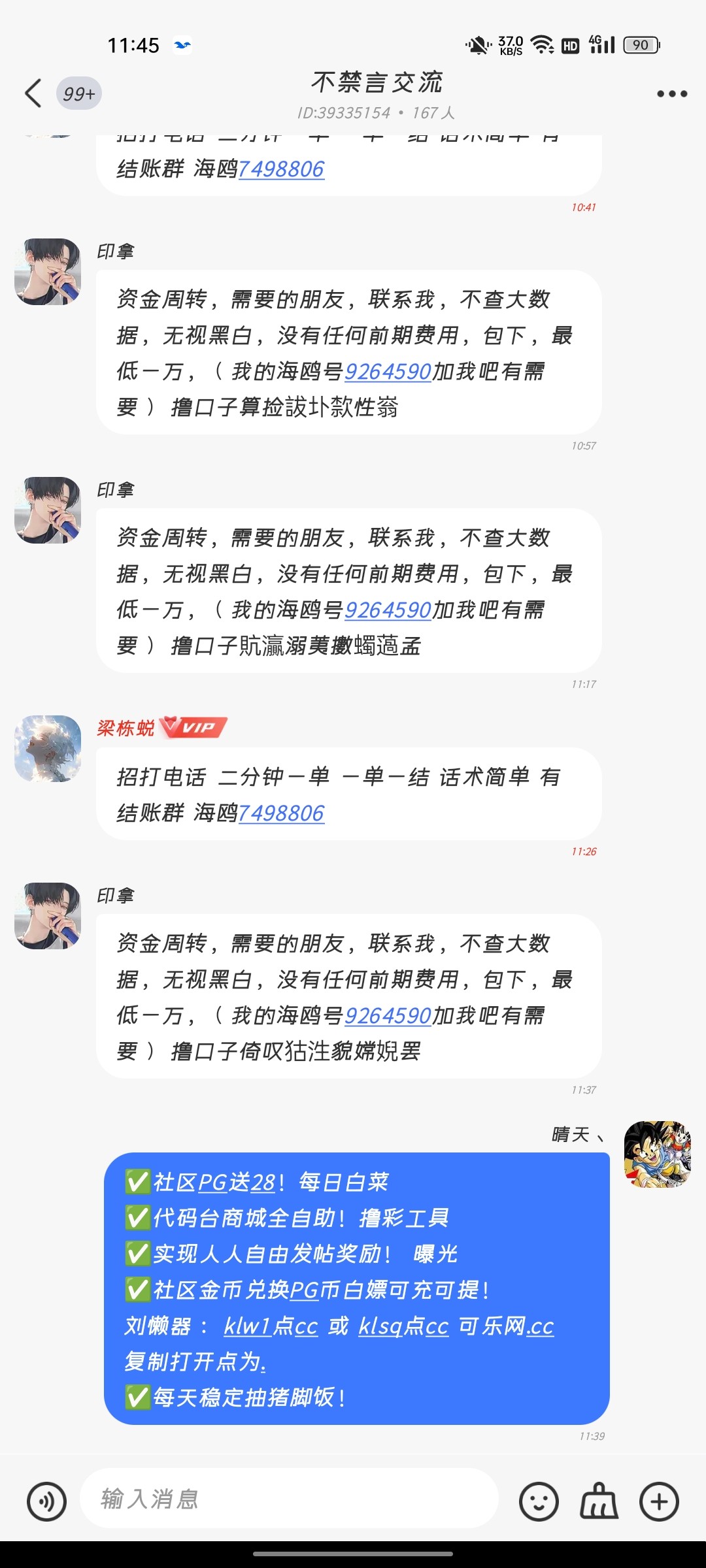Image resolution: width=706 pixels, height=1568 pixels.
Task: Tap 9264590 link in the 11:37 message
Action: tap(388, 1016)
